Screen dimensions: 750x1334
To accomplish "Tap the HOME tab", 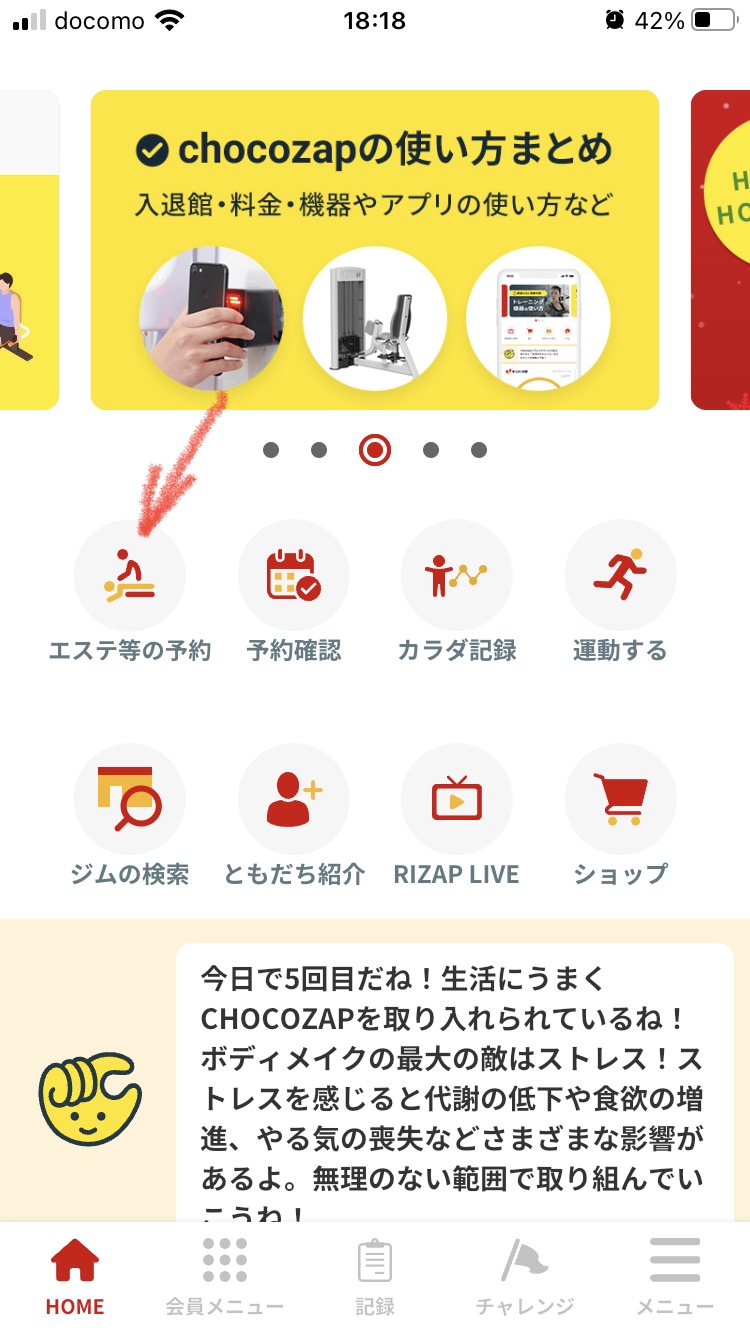I will tap(75, 1275).
